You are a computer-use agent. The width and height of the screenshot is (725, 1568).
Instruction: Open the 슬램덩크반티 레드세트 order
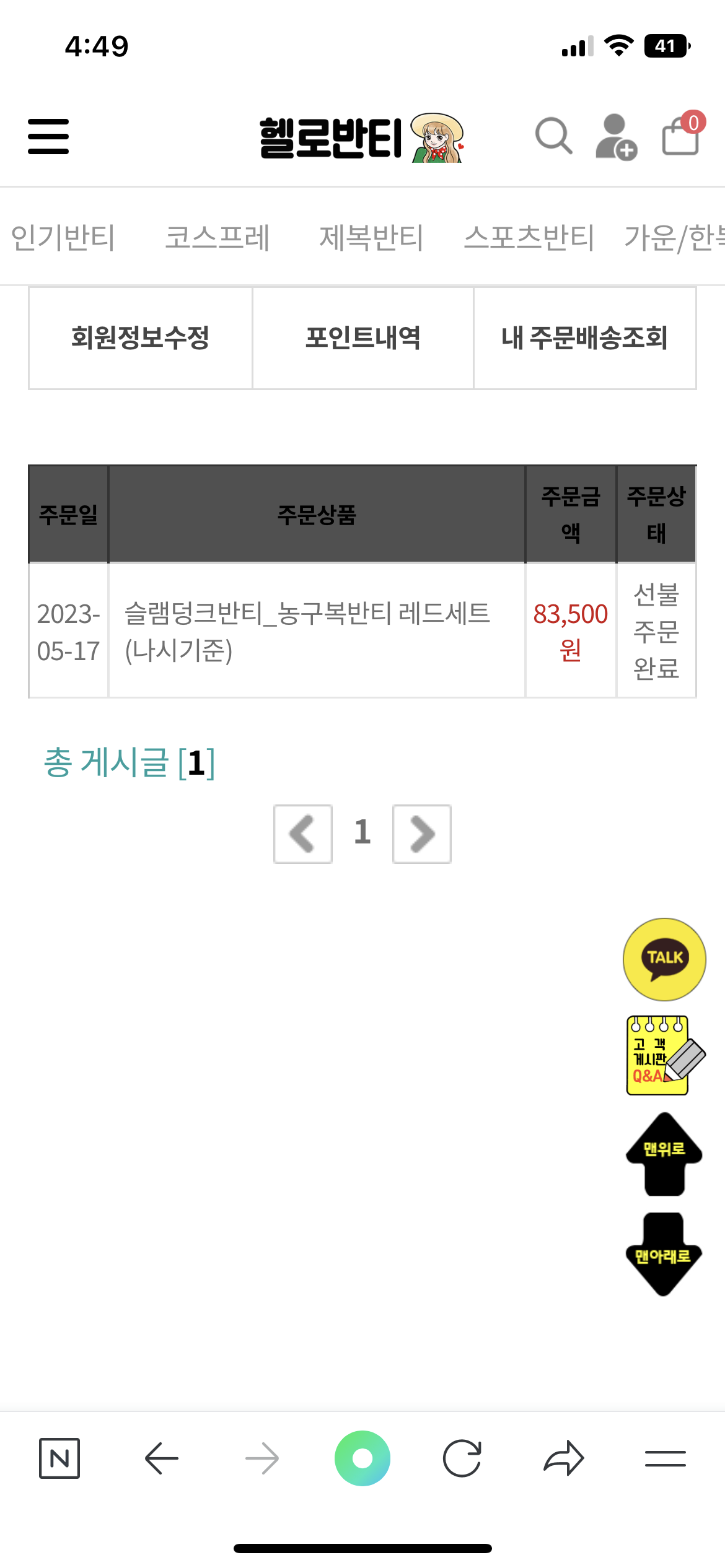[308, 632]
